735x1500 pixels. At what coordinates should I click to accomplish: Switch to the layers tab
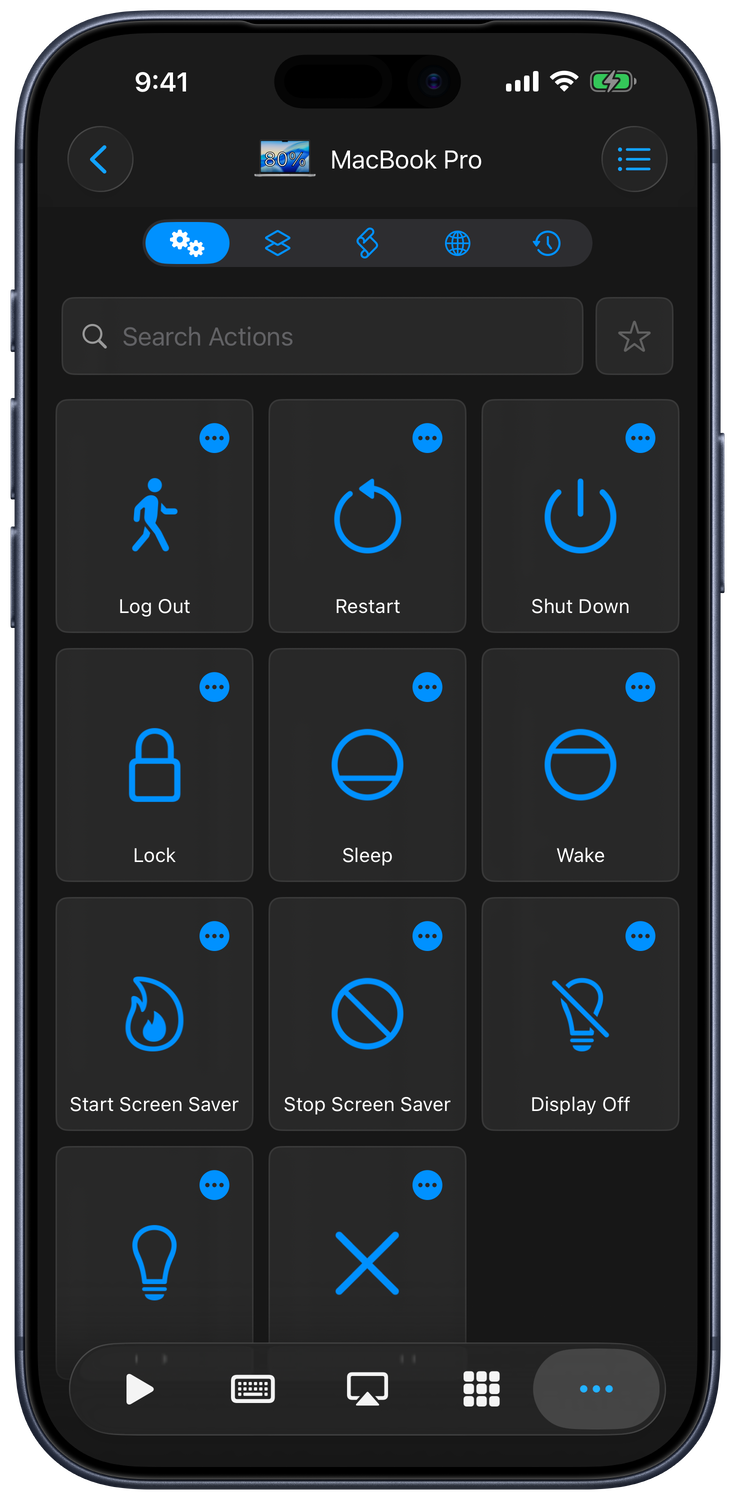277,243
